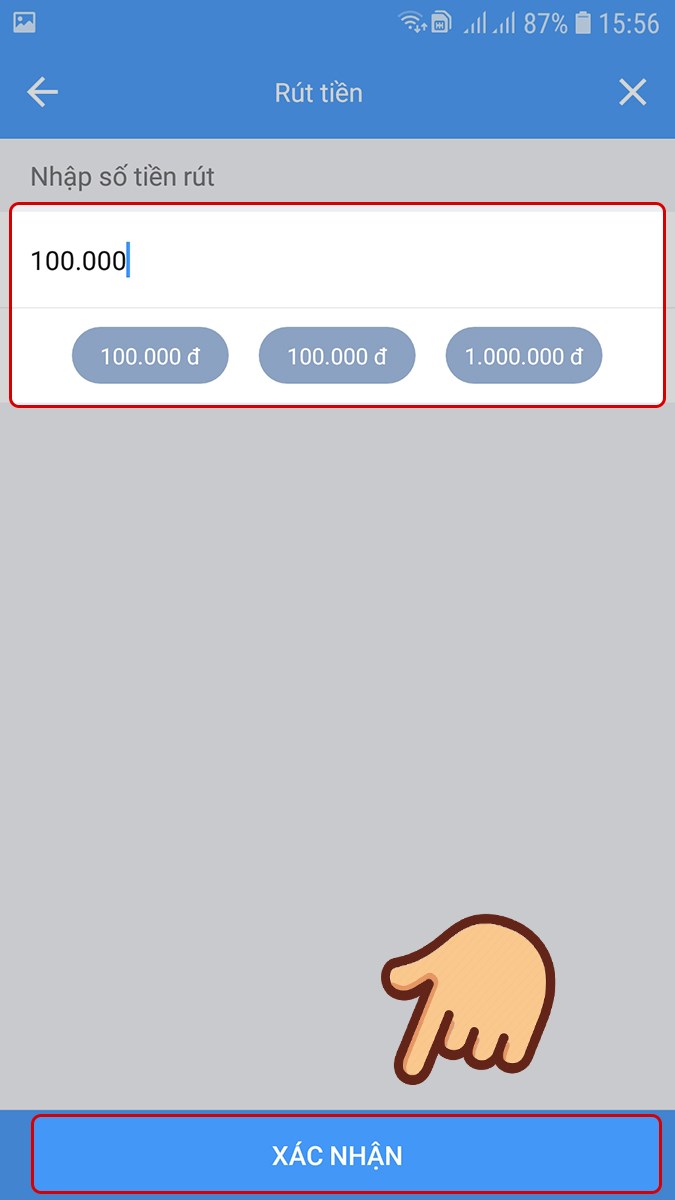
Task: Confirm with the XÁC NHẬN button
Action: click(x=337, y=1156)
